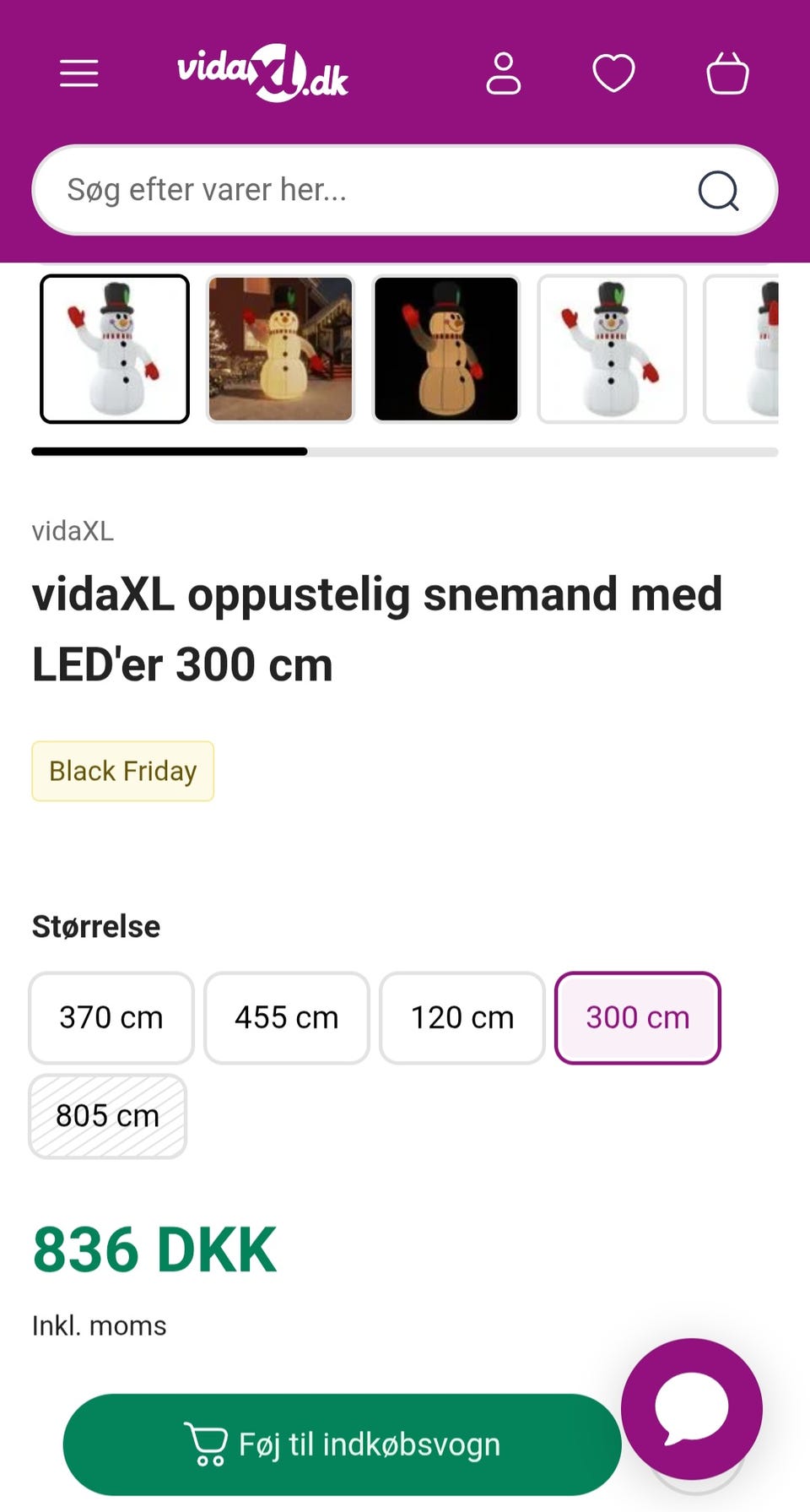Select the first snowman thumbnail on white
The height and width of the screenshot is (1512, 810).
115,349
